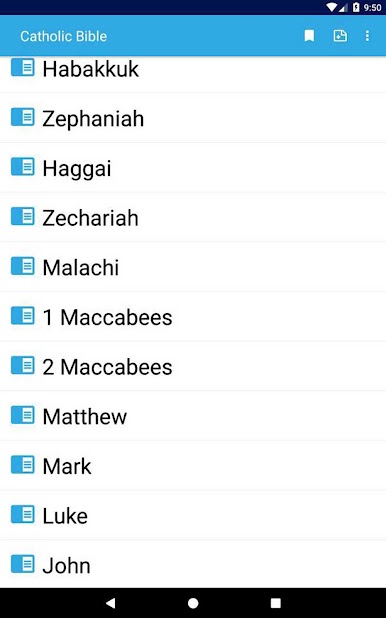Go to the book of Mark
Viewport: 386px width, 618px height.
pos(193,465)
